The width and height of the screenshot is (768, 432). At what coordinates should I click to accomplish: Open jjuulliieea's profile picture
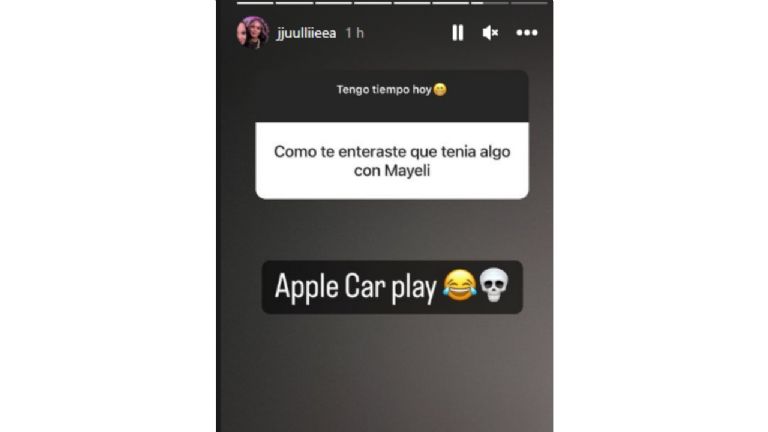tap(252, 32)
